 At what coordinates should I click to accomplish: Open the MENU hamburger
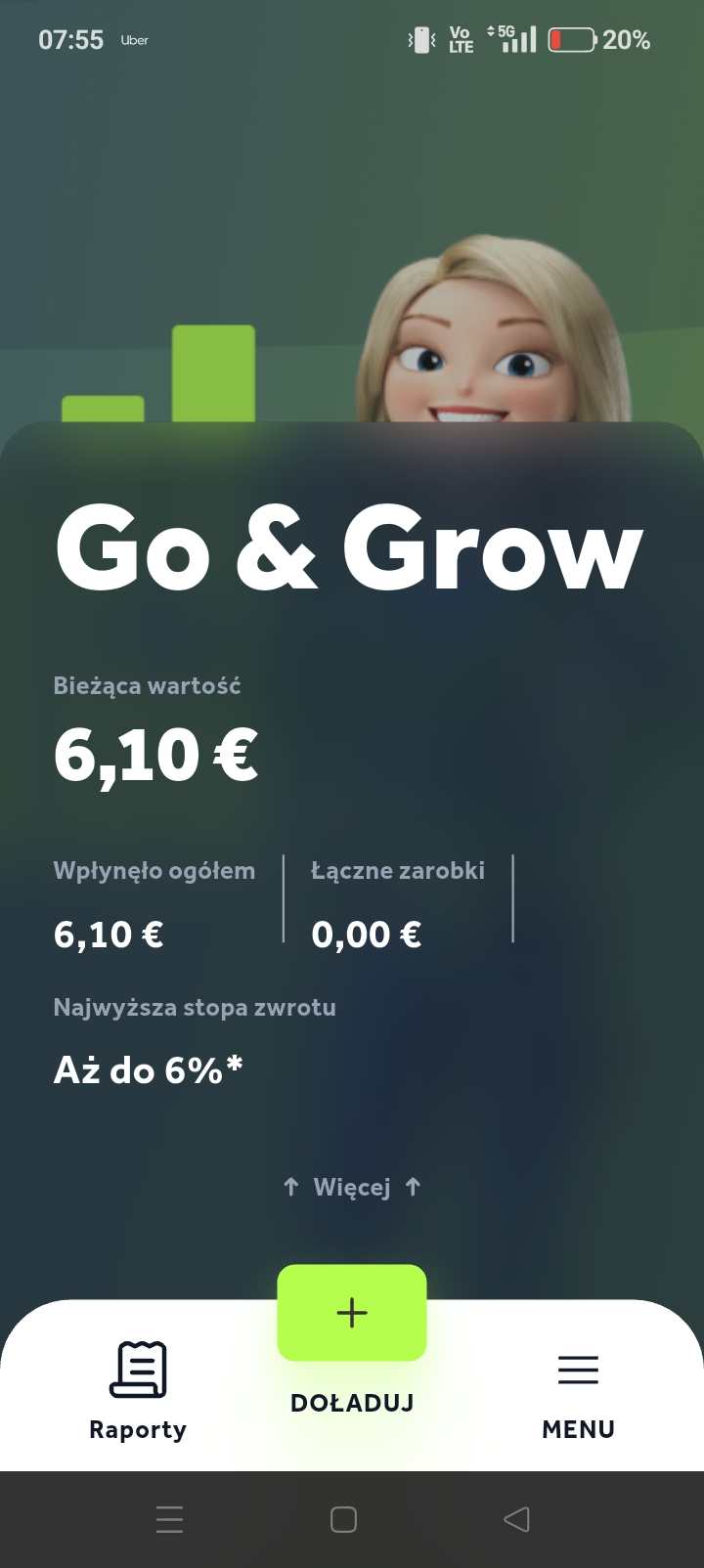coord(578,1390)
